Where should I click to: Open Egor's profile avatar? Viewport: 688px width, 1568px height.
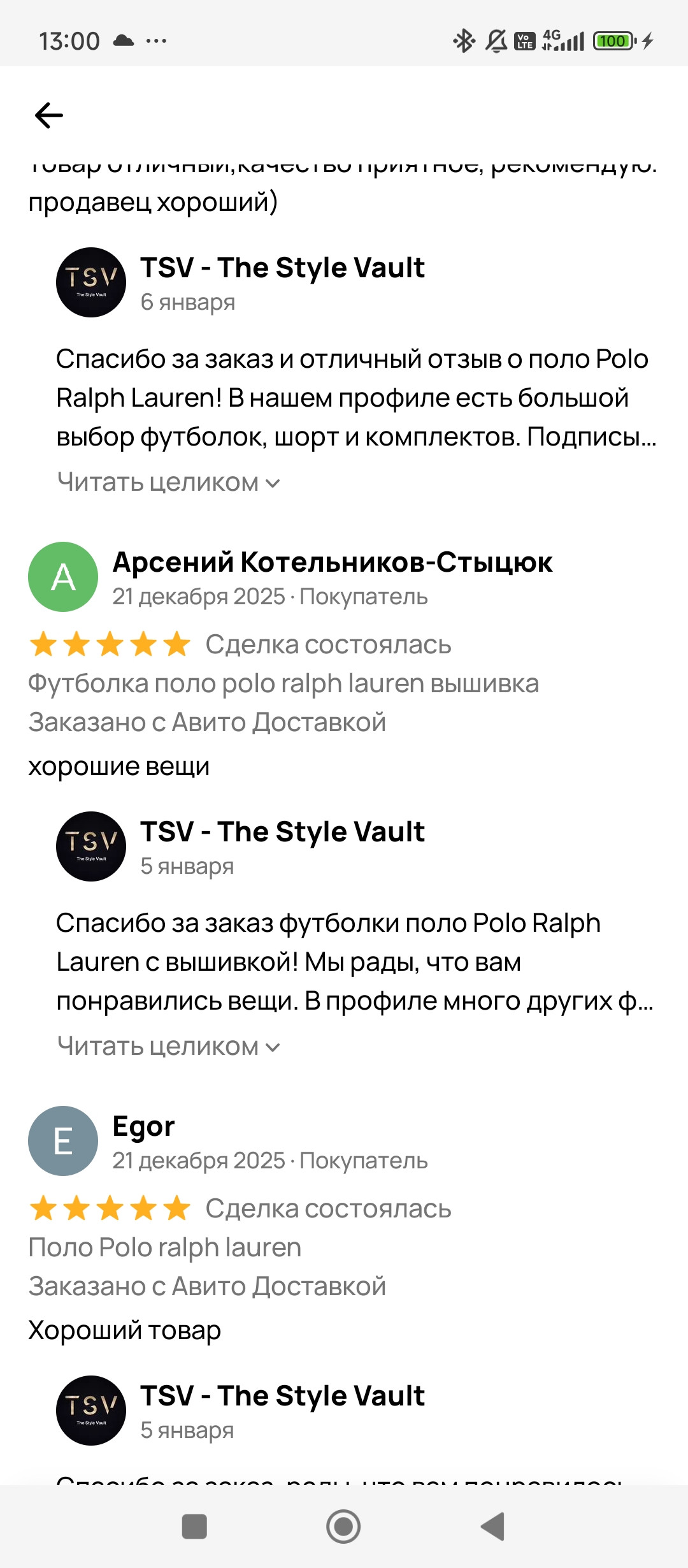point(63,1141)
